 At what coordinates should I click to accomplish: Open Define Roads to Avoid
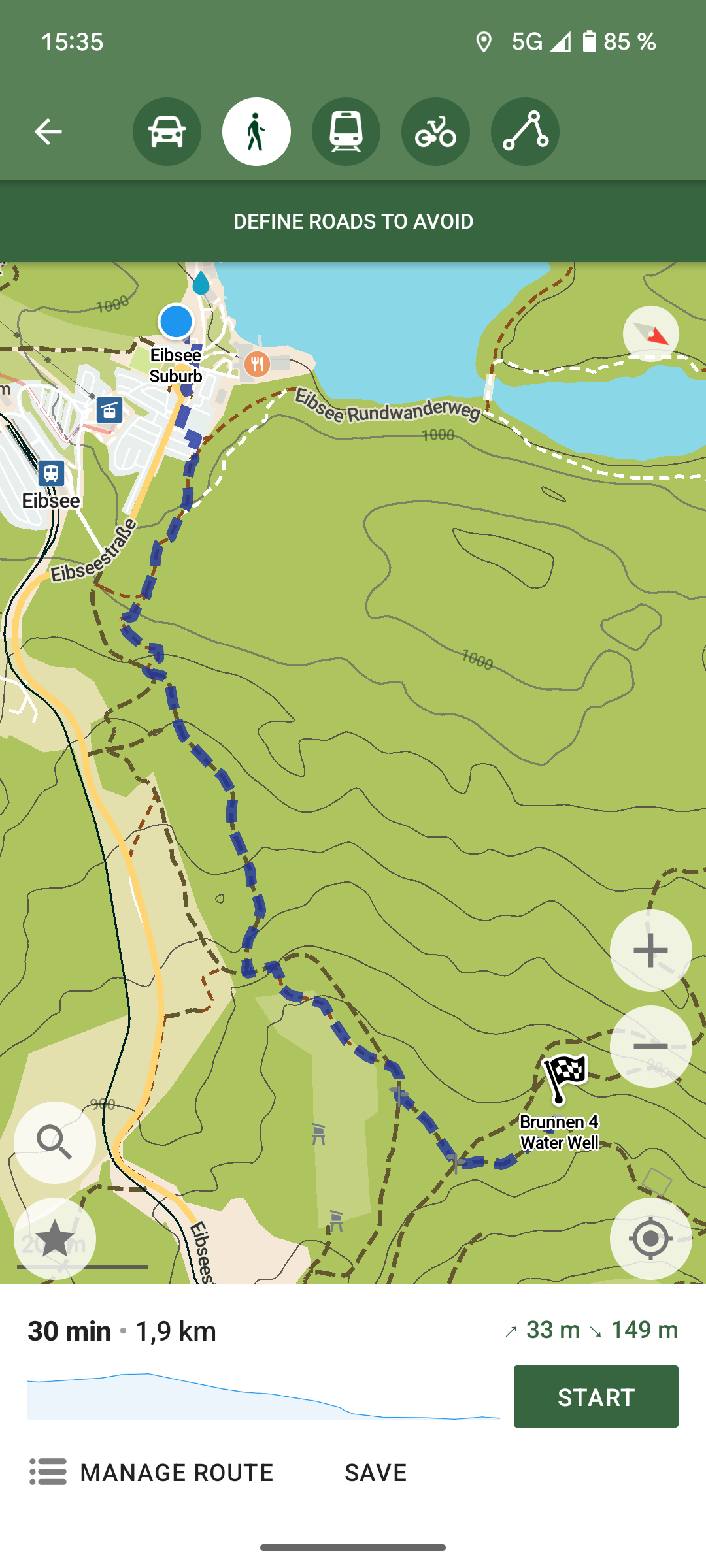(353, 221)
